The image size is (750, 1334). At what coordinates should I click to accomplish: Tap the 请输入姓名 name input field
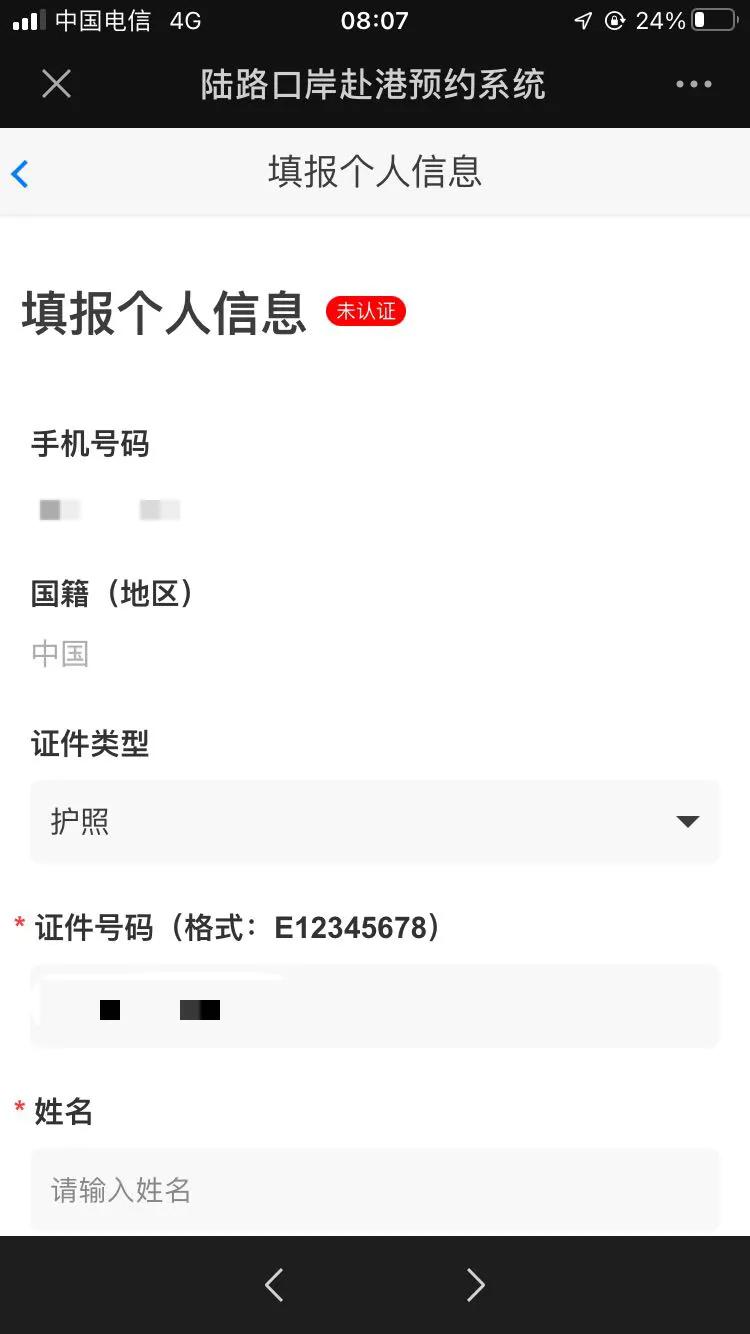tap(375, 1190)
